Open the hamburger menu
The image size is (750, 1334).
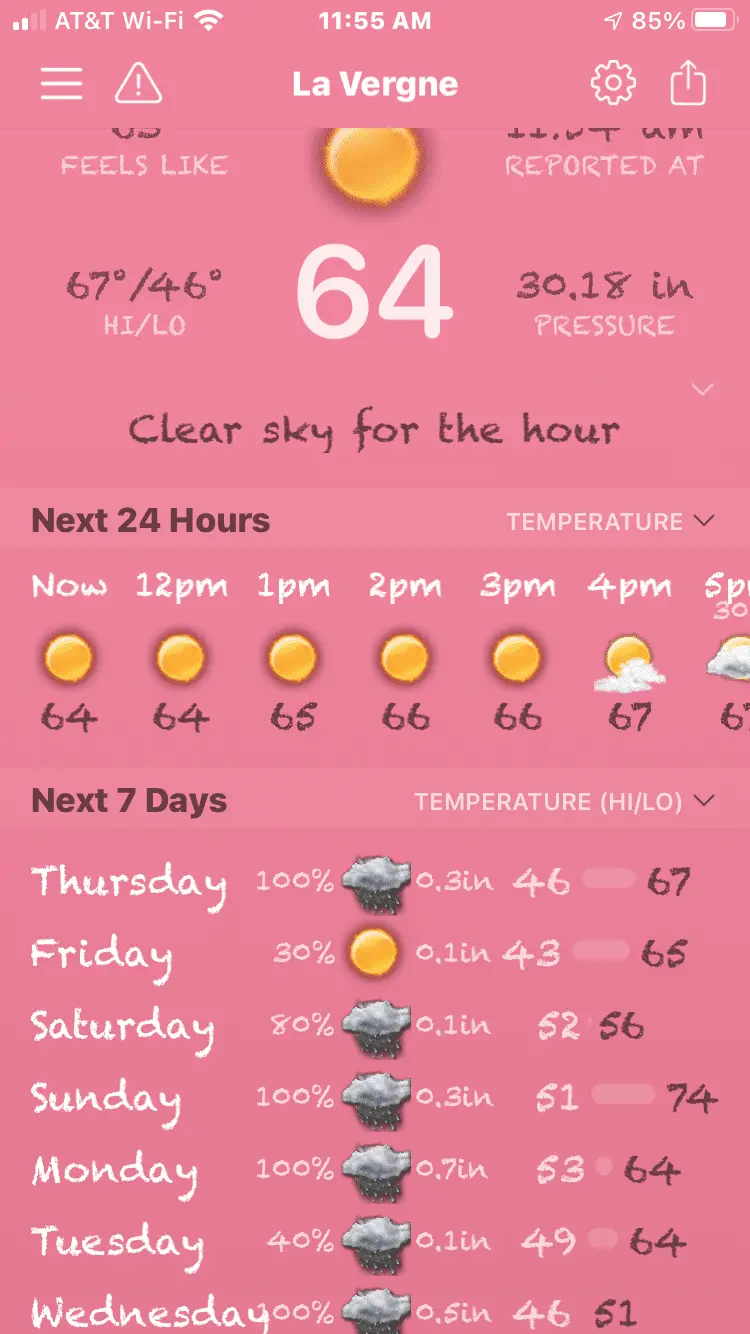61,84
